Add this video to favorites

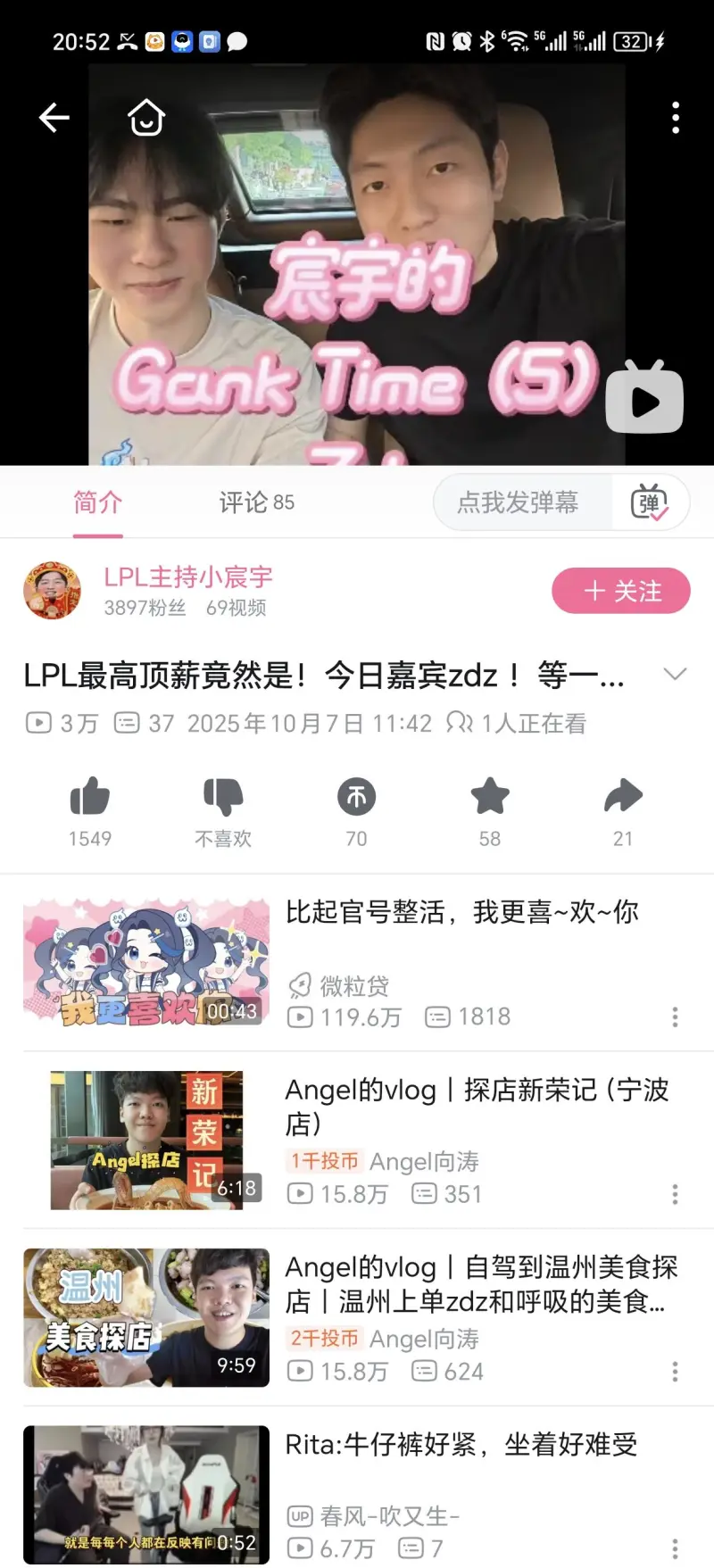point(490,797)
